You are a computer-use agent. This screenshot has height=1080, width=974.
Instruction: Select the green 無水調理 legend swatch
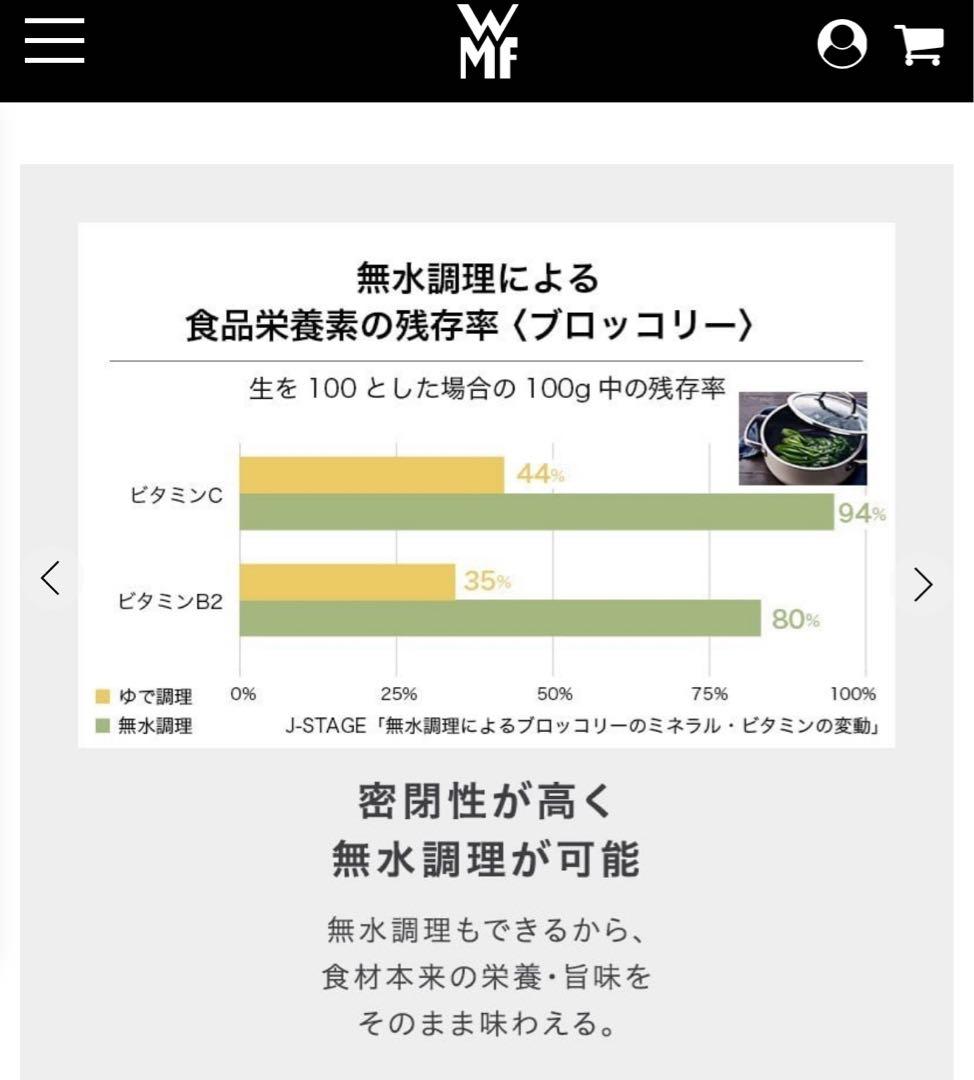click(103, 725)
